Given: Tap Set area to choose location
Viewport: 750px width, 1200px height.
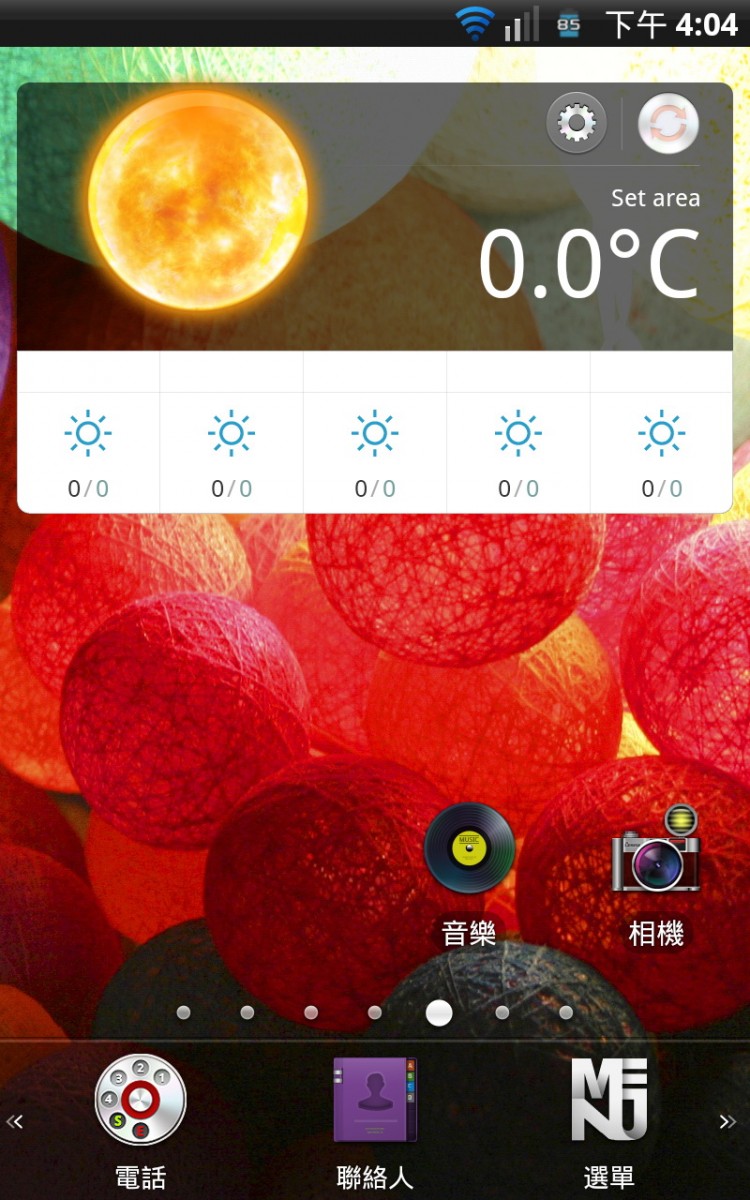Looking at the screenshot, I should coord(655,198).
